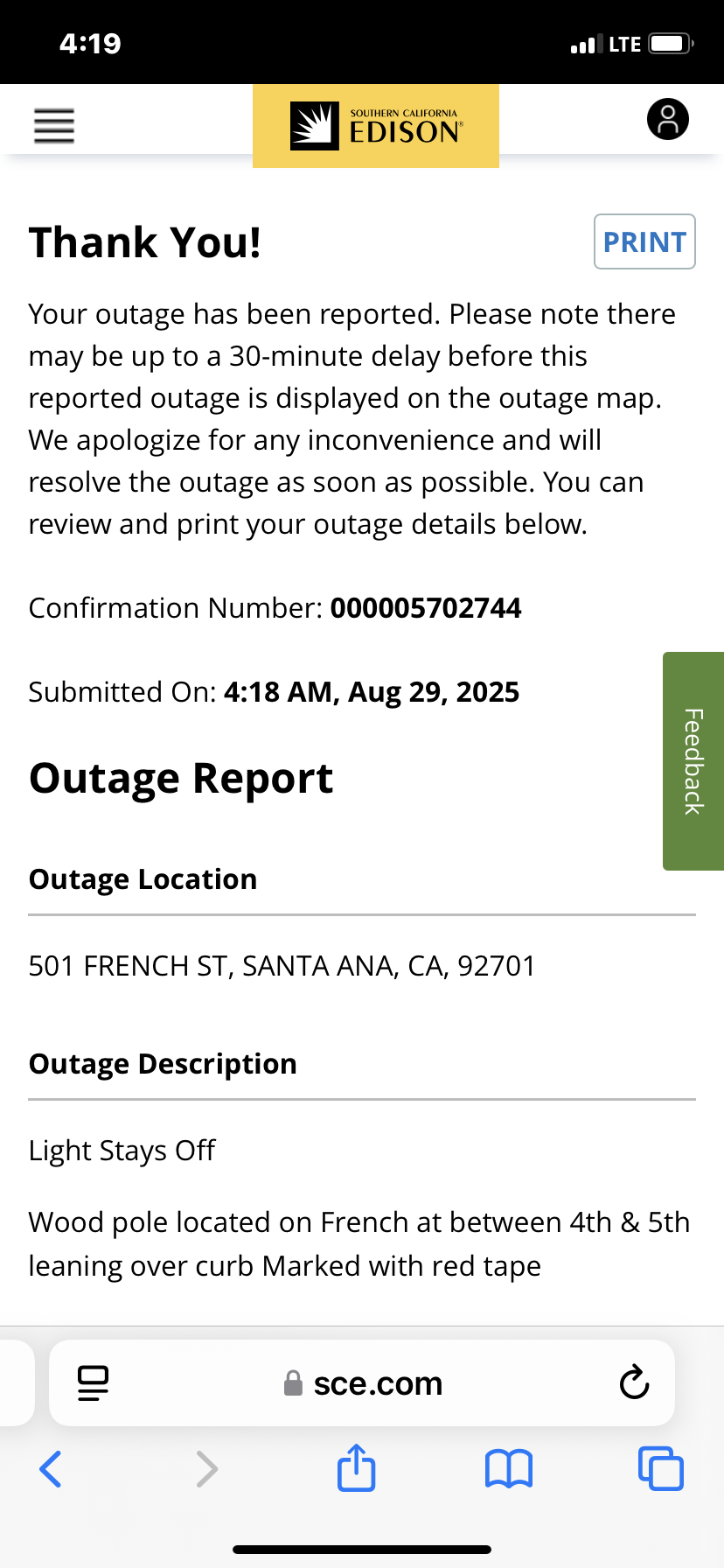Open Safari bookmarks

[x=508, y=1469]
